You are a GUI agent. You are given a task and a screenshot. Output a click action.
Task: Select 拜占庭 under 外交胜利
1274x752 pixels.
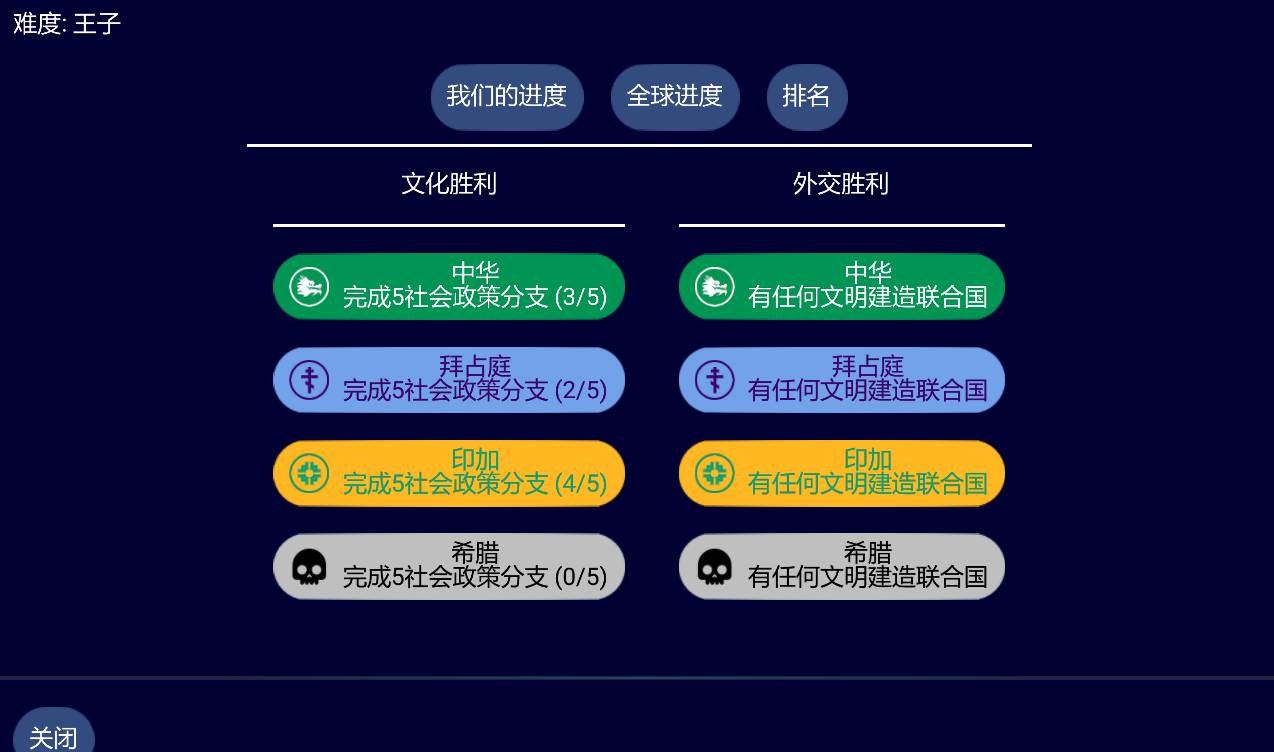pos(842,380)
